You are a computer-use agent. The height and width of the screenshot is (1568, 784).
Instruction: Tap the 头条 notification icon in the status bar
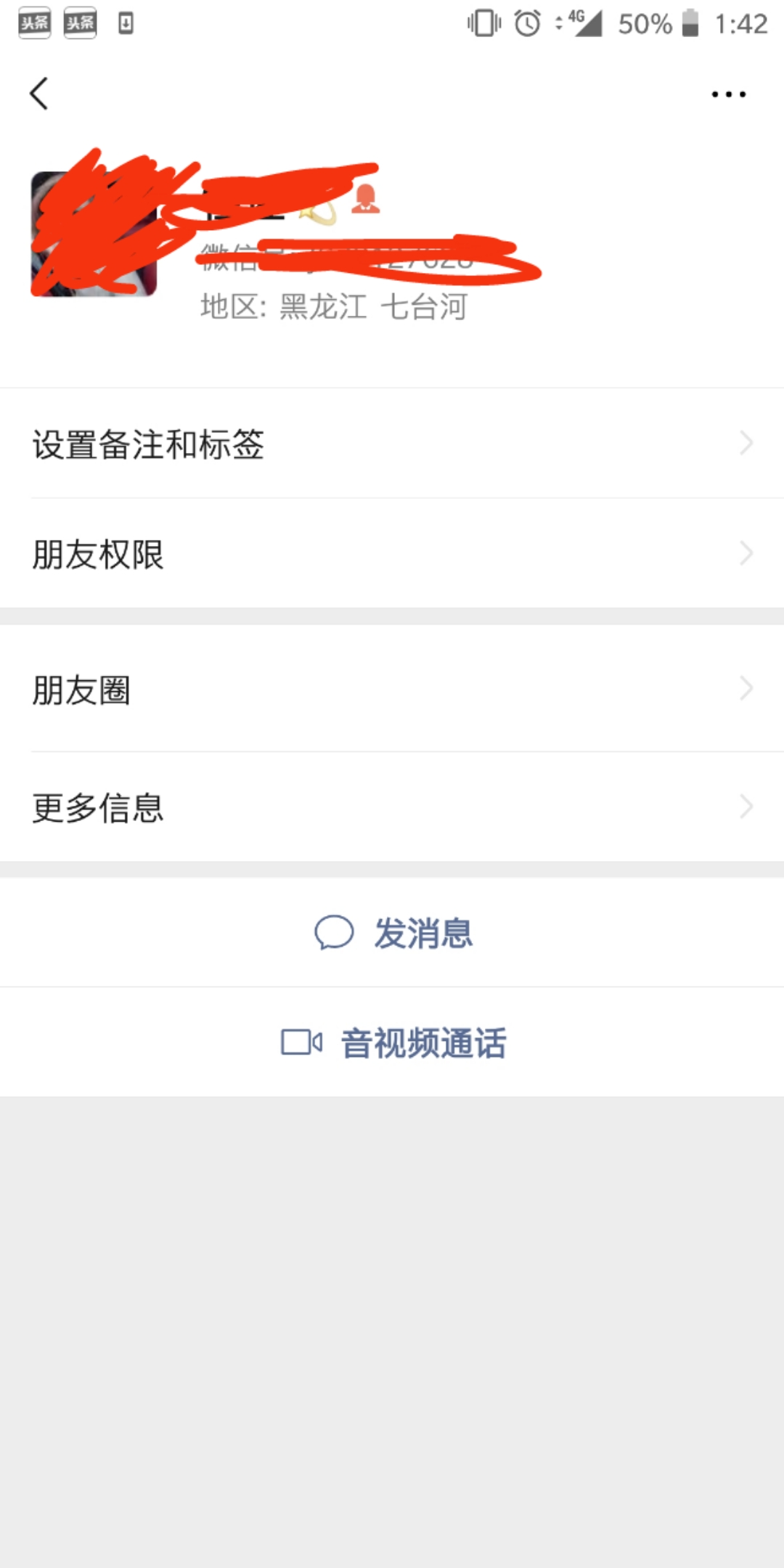click(x=36, y=22)
